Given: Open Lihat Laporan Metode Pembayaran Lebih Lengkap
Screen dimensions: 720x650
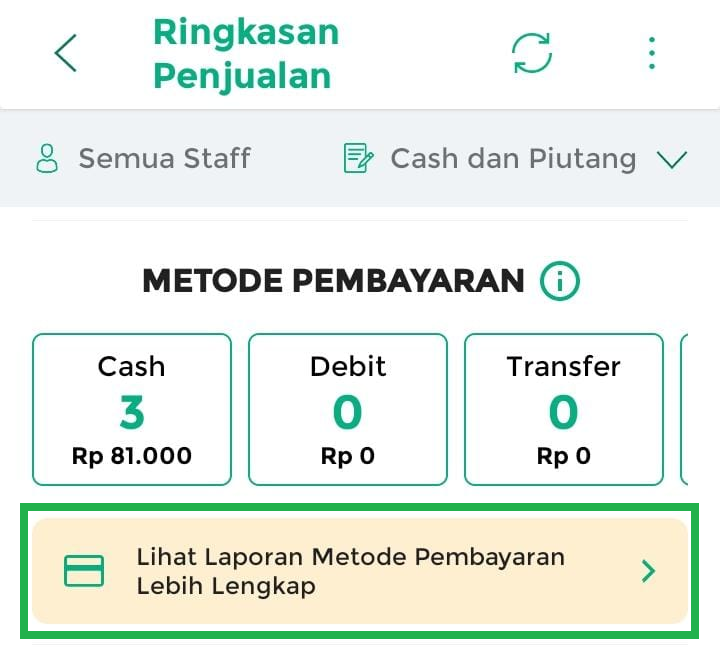Looking at the screenshot, I should [x=360, y=571].
